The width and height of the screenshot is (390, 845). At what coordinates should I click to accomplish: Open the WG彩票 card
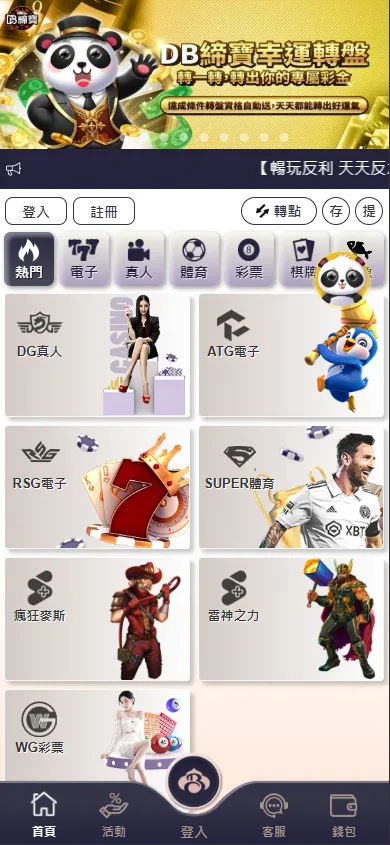98,736
